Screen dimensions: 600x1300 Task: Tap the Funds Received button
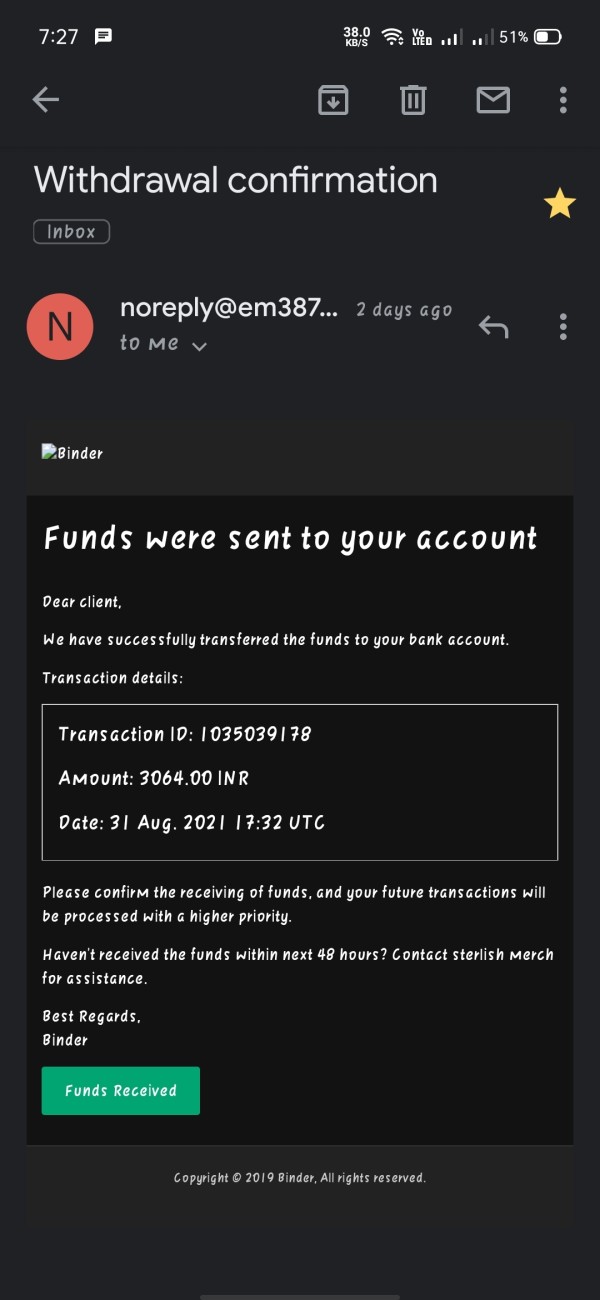pyautogui.click(x=121, y=1091)
